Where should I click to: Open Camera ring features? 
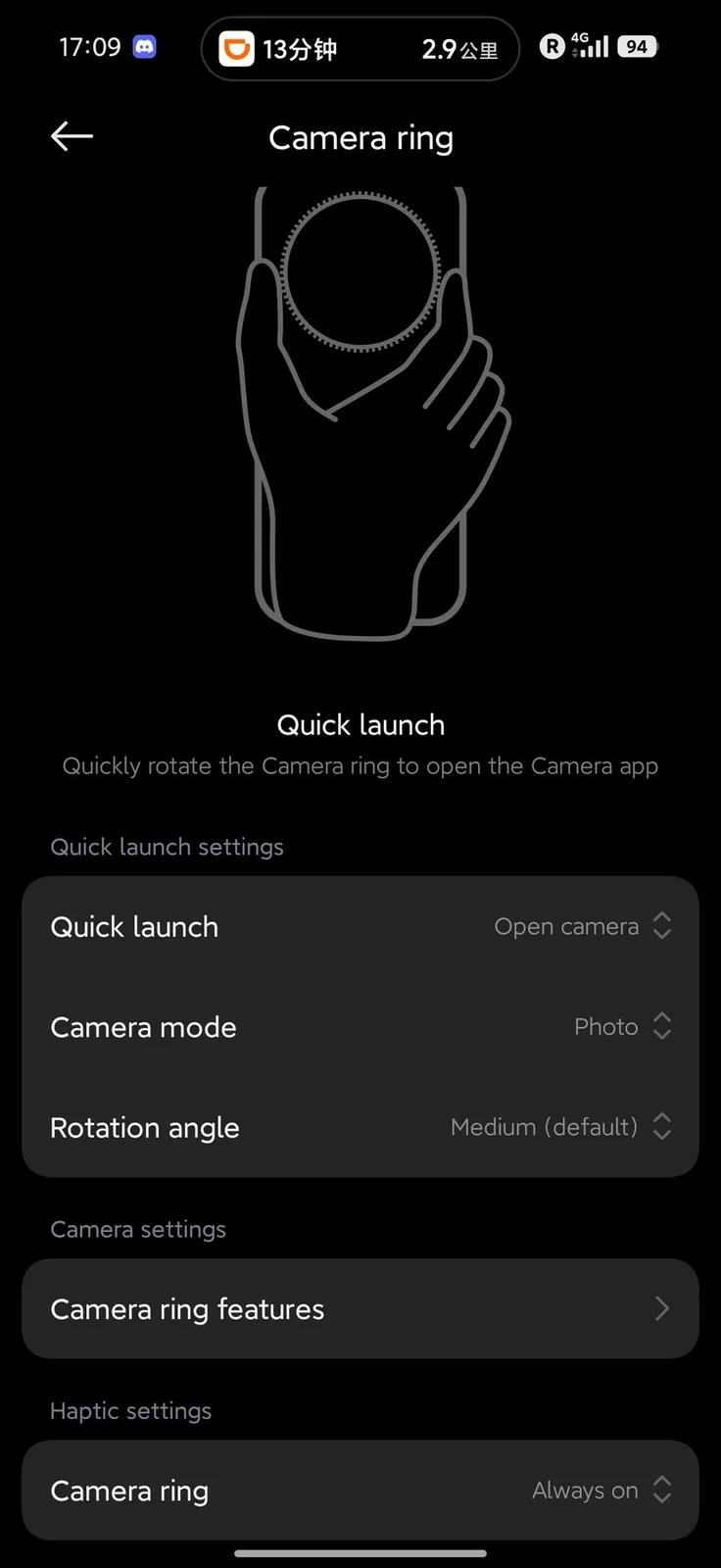[x=360, y=1308]
